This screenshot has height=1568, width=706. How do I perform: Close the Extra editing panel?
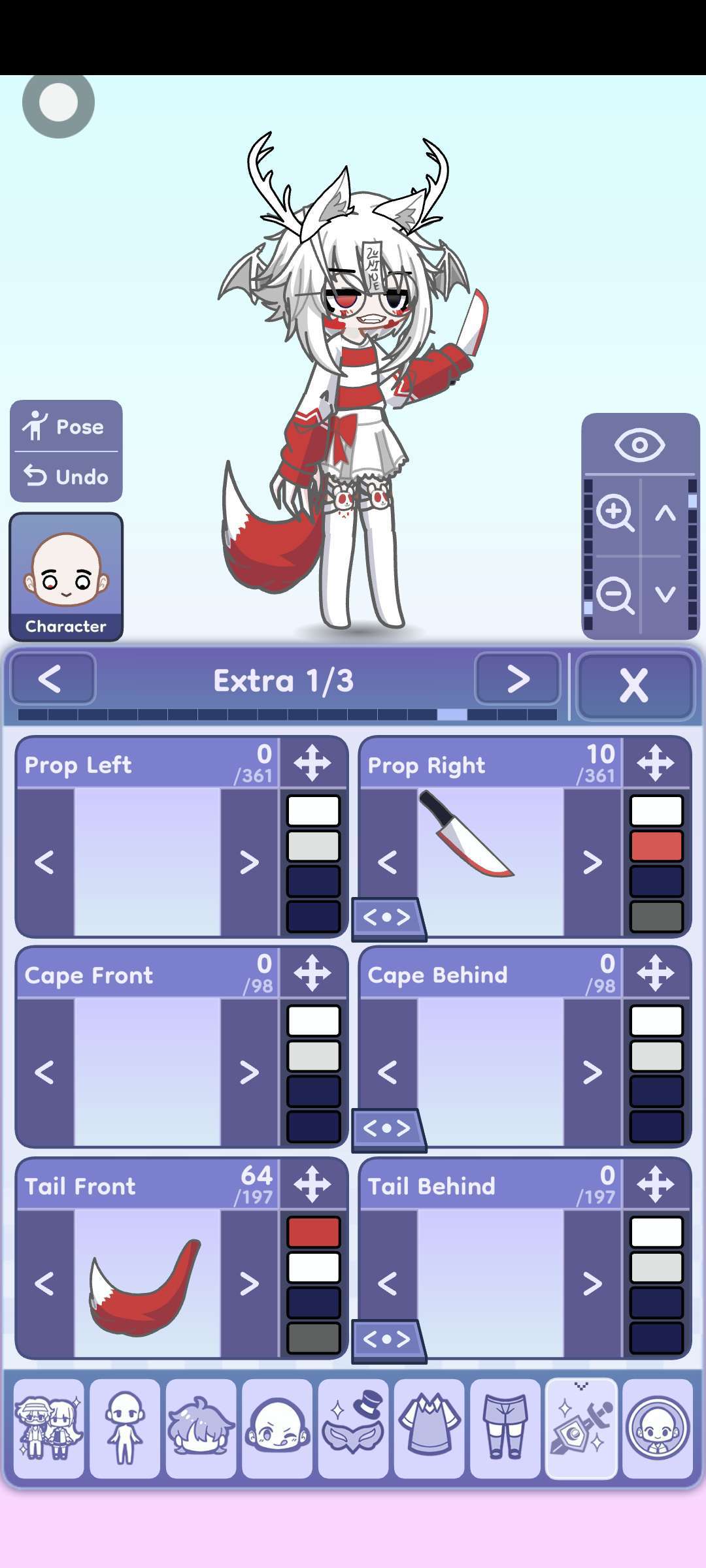(633, 685)
